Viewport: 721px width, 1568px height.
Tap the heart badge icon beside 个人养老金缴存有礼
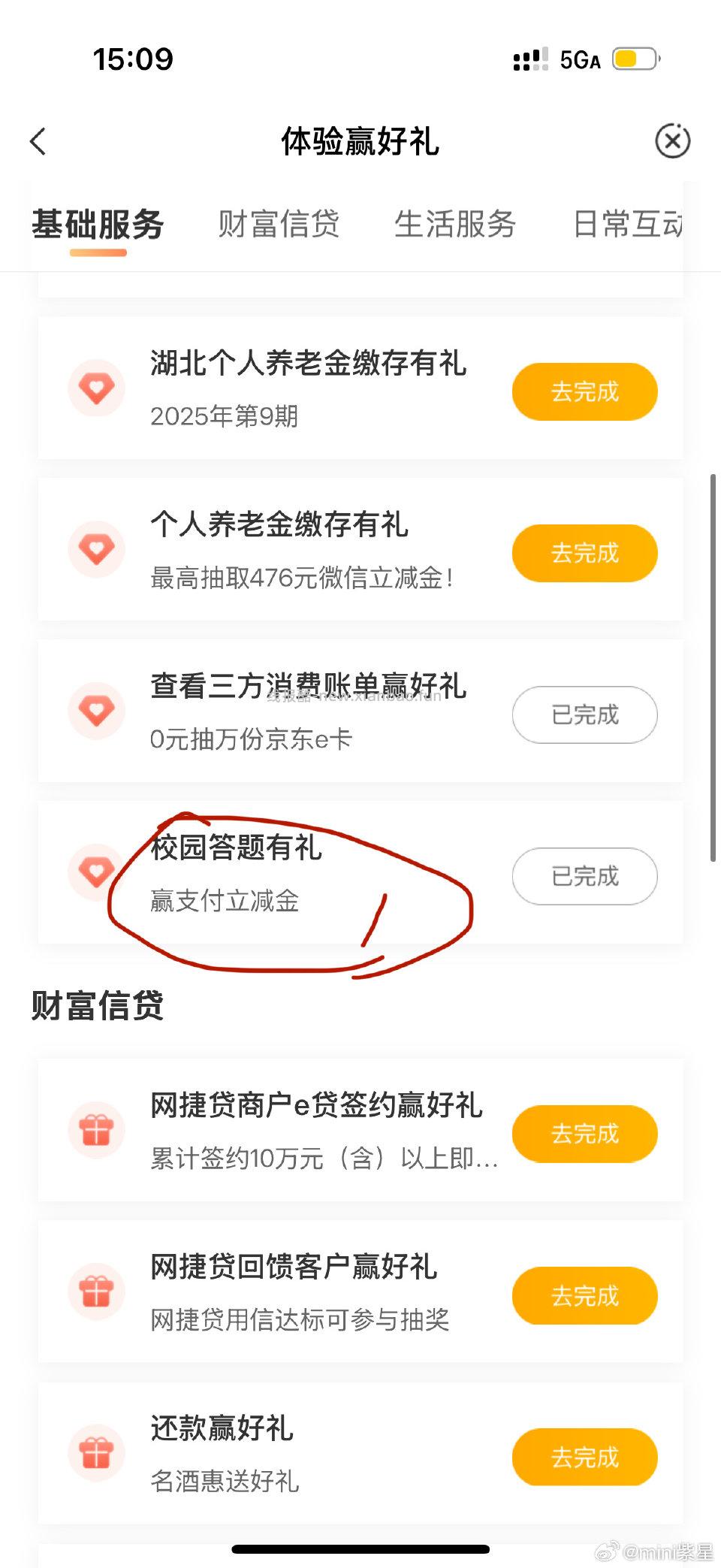pyautogui.click(x=96, y=549)
